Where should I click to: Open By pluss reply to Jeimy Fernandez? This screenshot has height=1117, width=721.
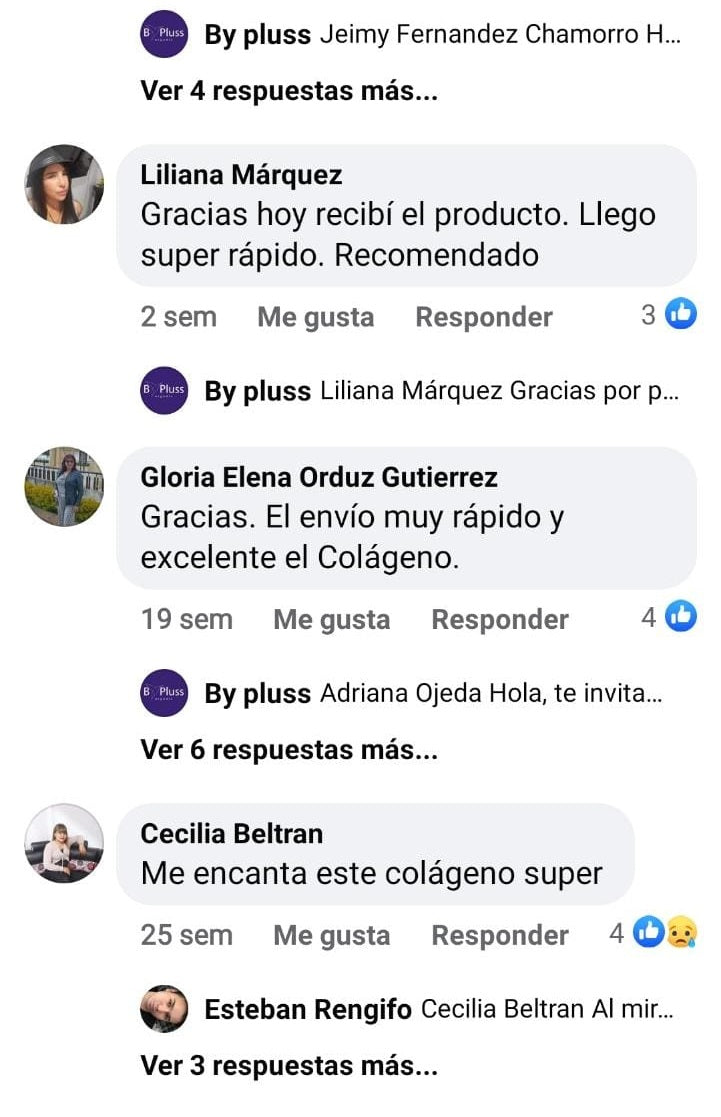pos(440,36)
